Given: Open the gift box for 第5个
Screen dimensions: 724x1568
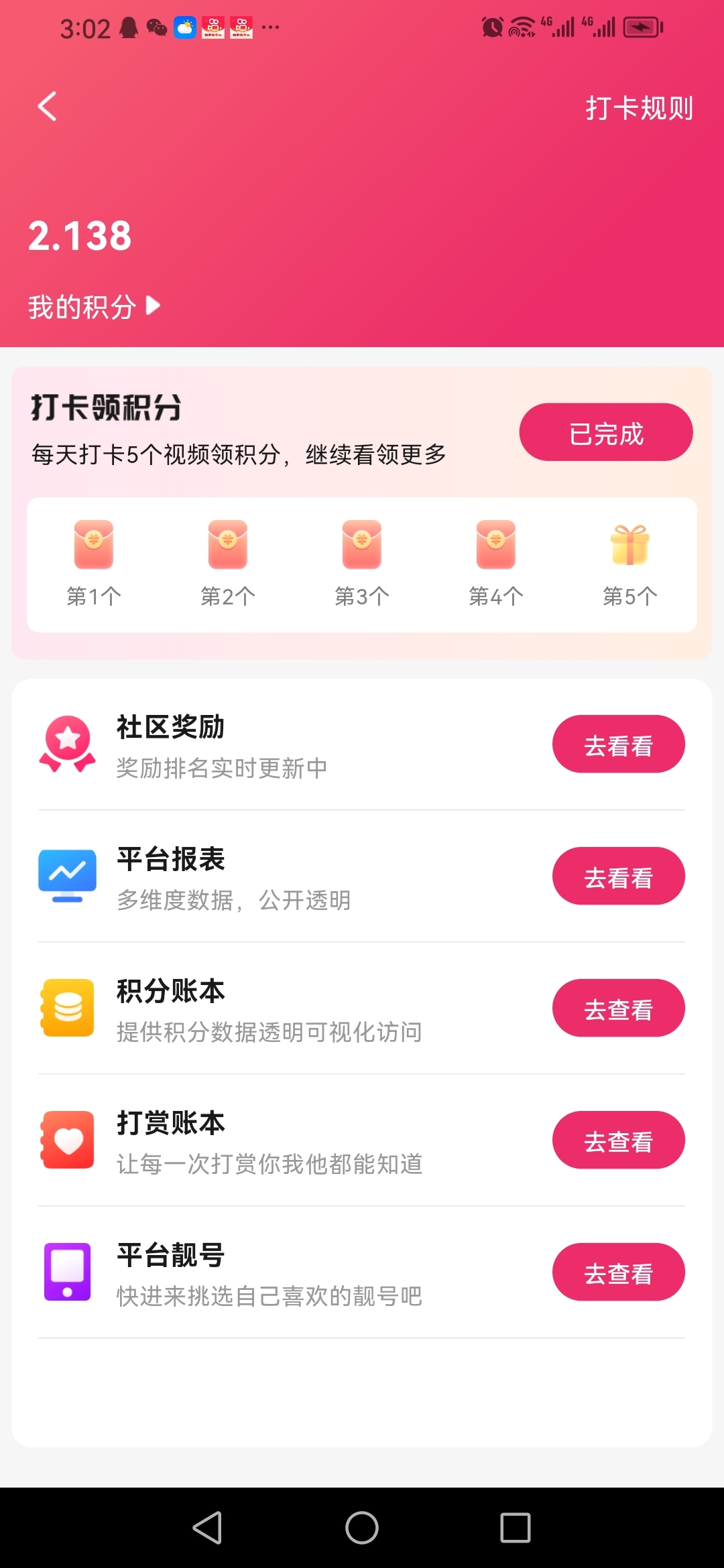Looking at the screenshot, I should [630, 545].
